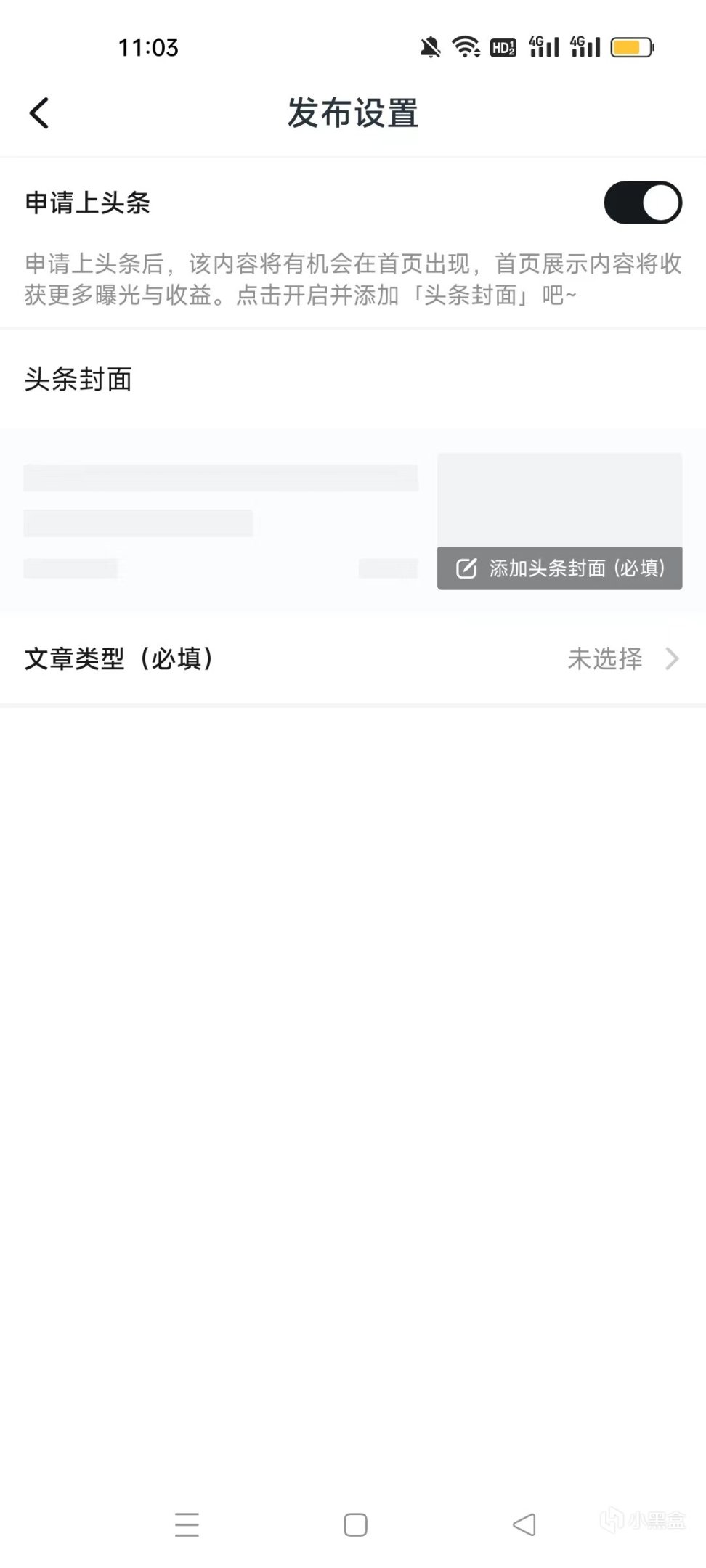Tap 添加头条封面 (必填) to add cover
Image resolution: width=706 pixels, height=1568 pixels.
click(559, 568)
